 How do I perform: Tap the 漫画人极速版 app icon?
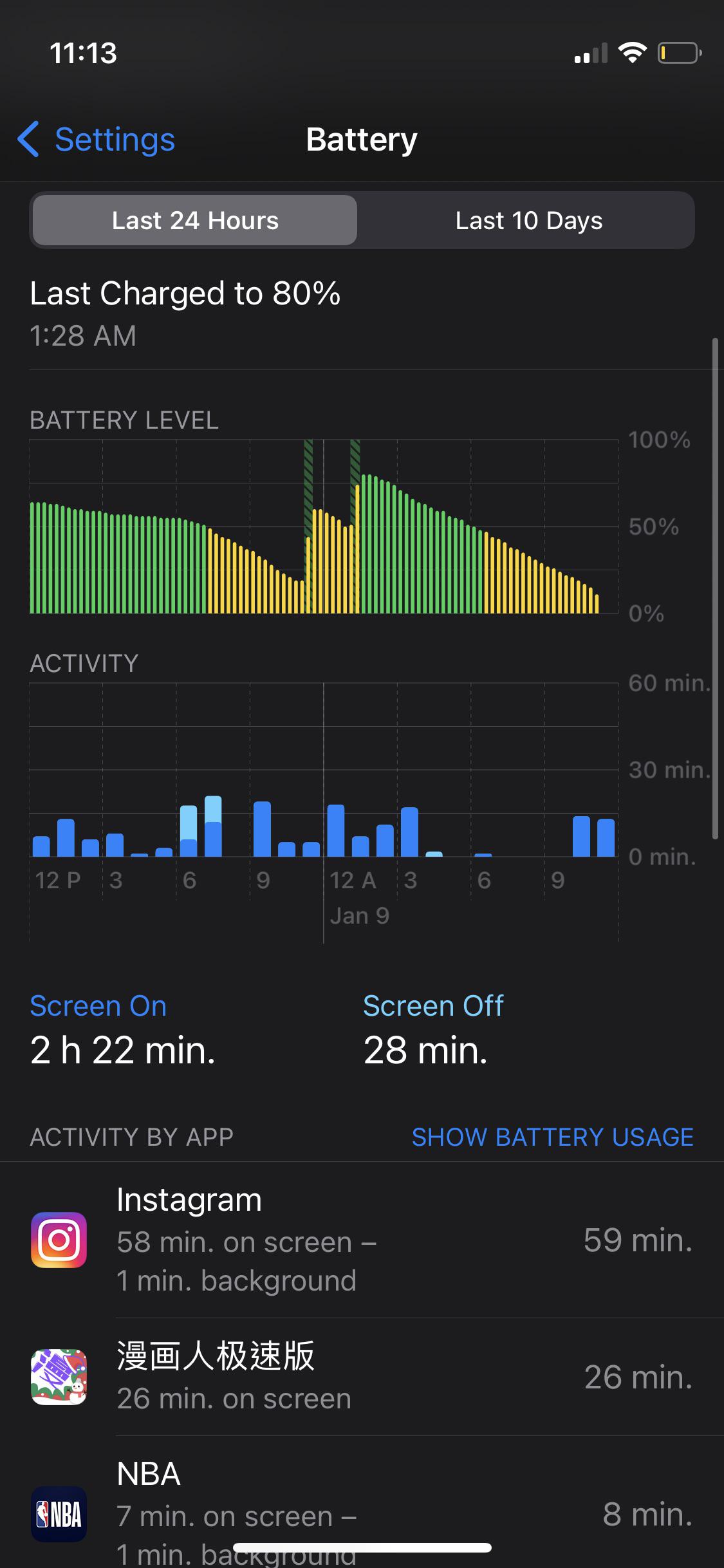coord(57,1377)
